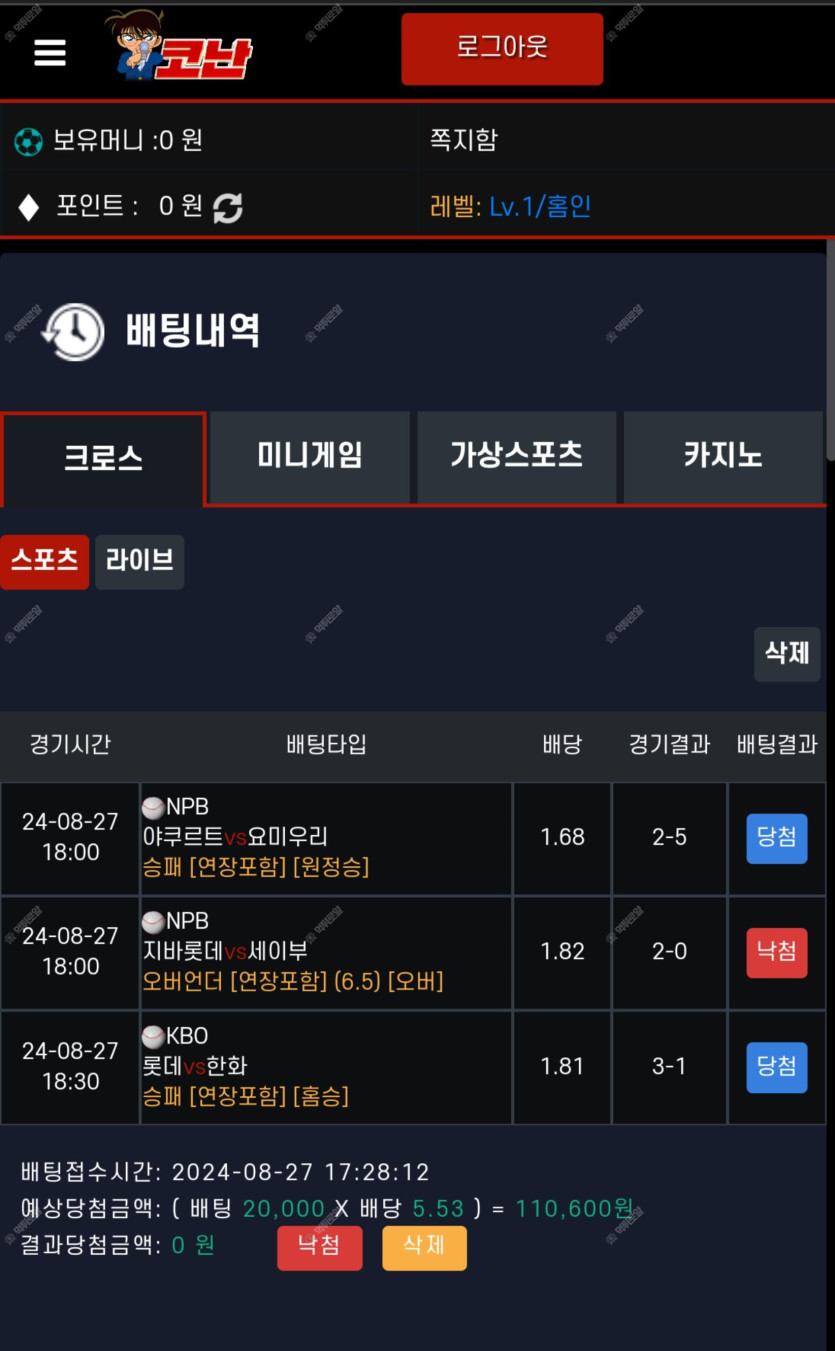Select the 크로스 tab
Screen dimensions: 835x1351
click(103, 459)
